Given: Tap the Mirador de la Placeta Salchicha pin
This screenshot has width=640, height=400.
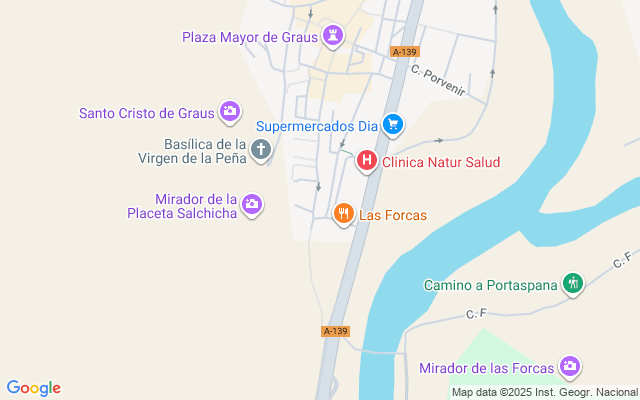Looking at the screenshot, I should pos(252,204).
